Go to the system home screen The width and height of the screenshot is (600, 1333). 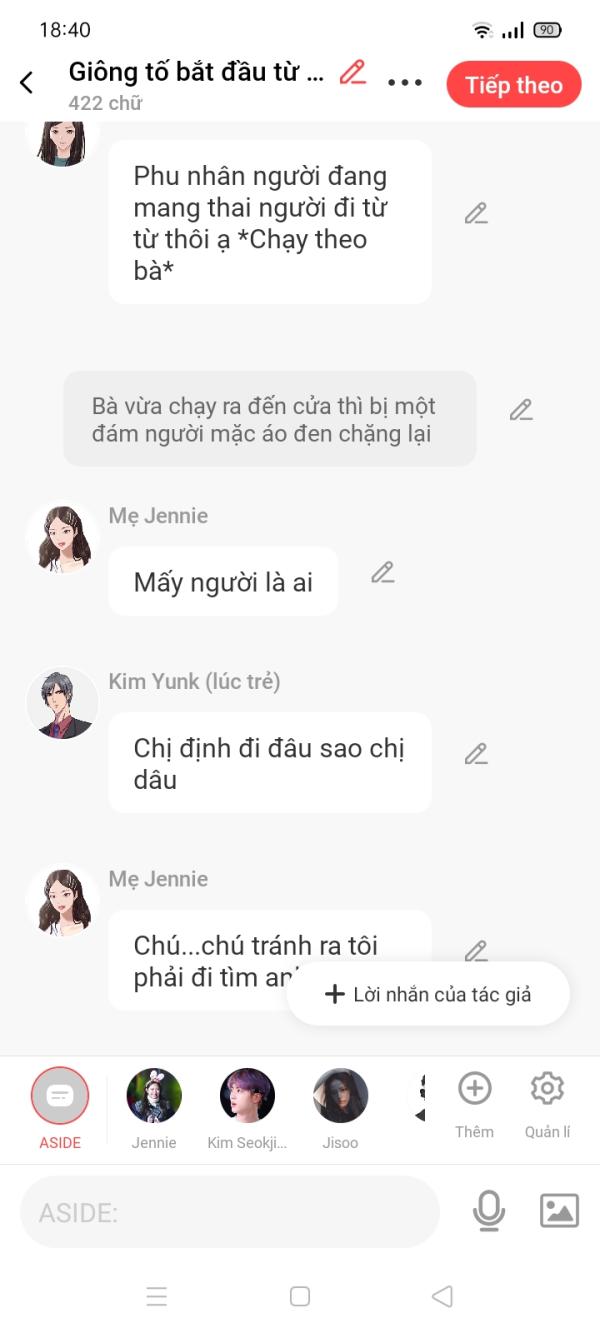point(300,1296)
